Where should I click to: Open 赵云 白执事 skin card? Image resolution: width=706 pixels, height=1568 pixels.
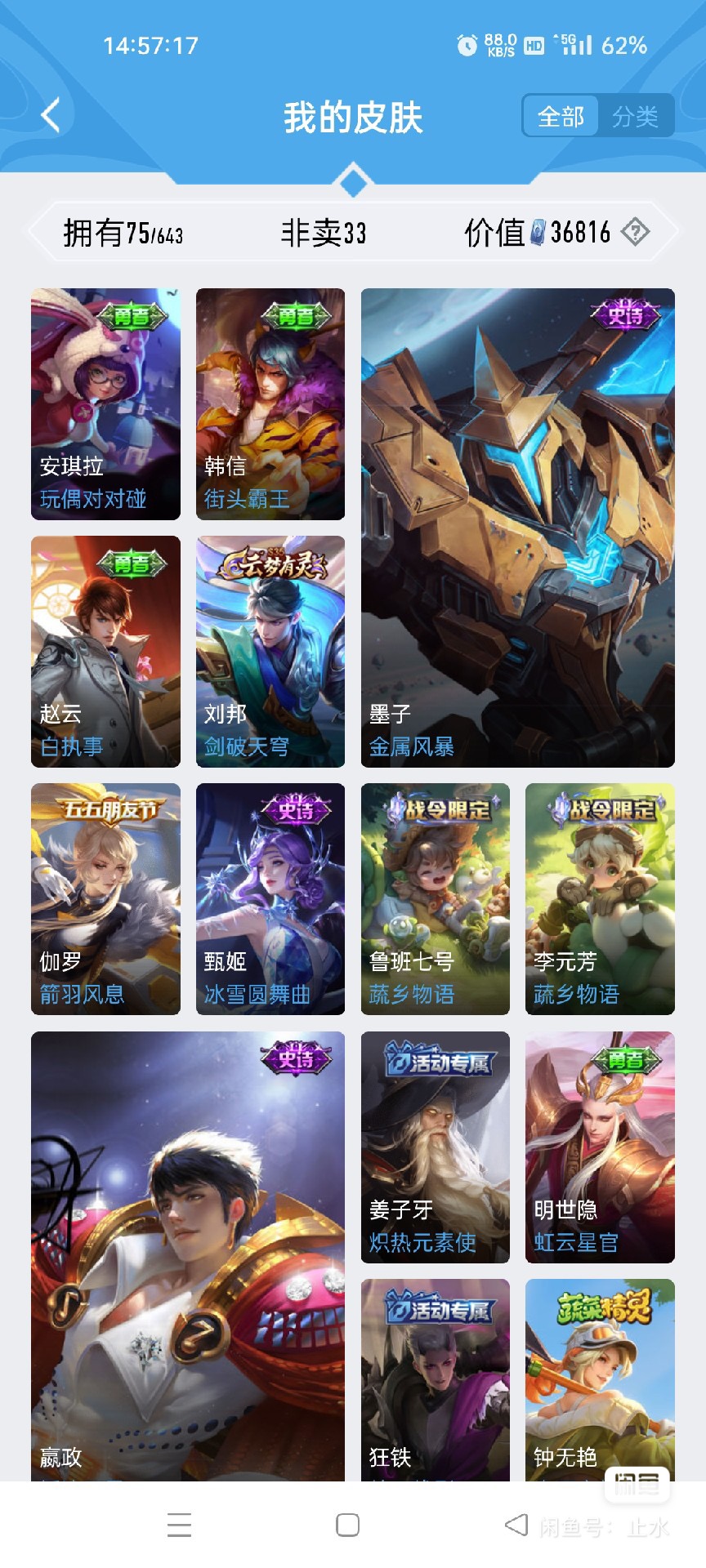coord(105,651)
